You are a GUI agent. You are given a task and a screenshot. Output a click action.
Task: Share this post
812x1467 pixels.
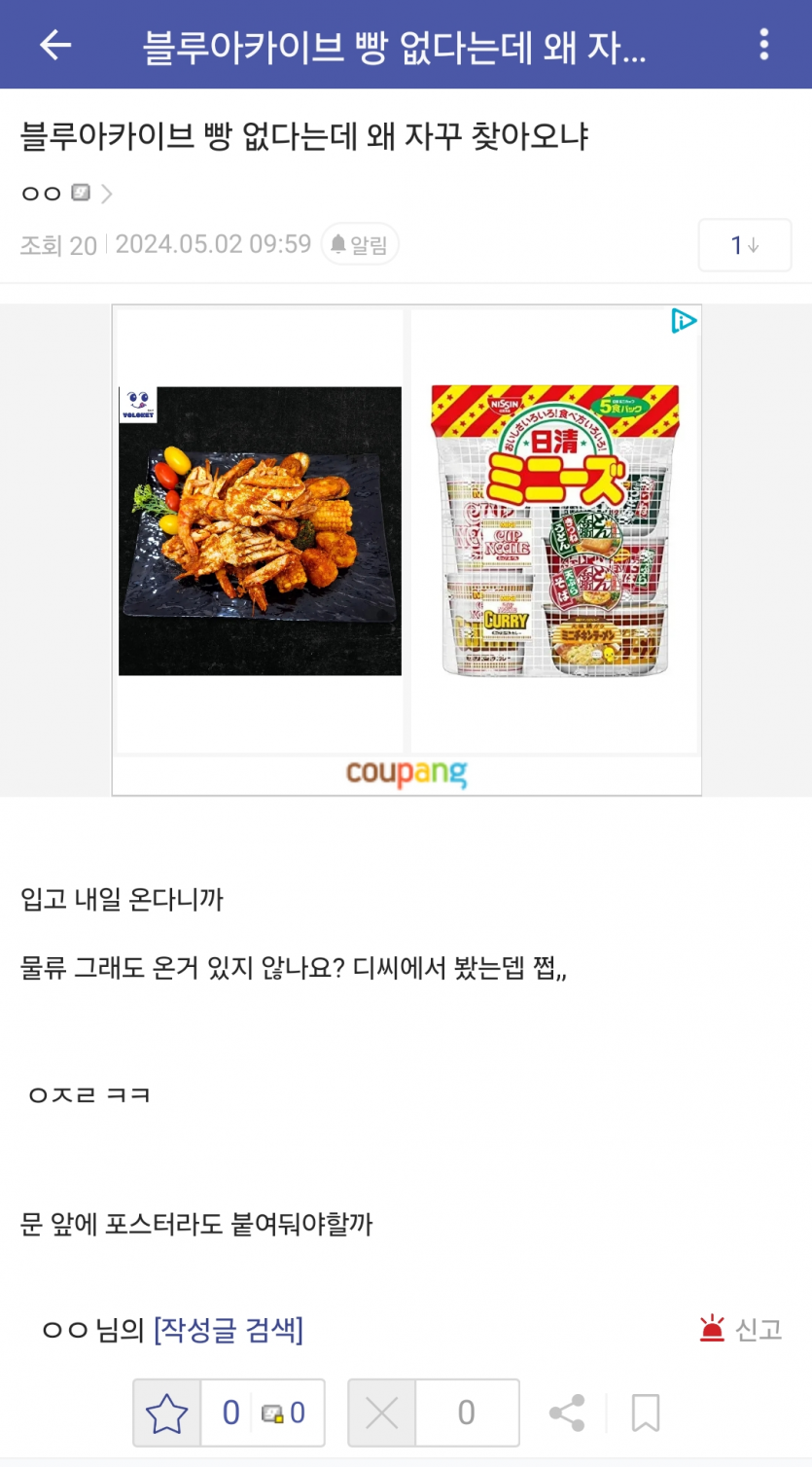[567, 1413]
